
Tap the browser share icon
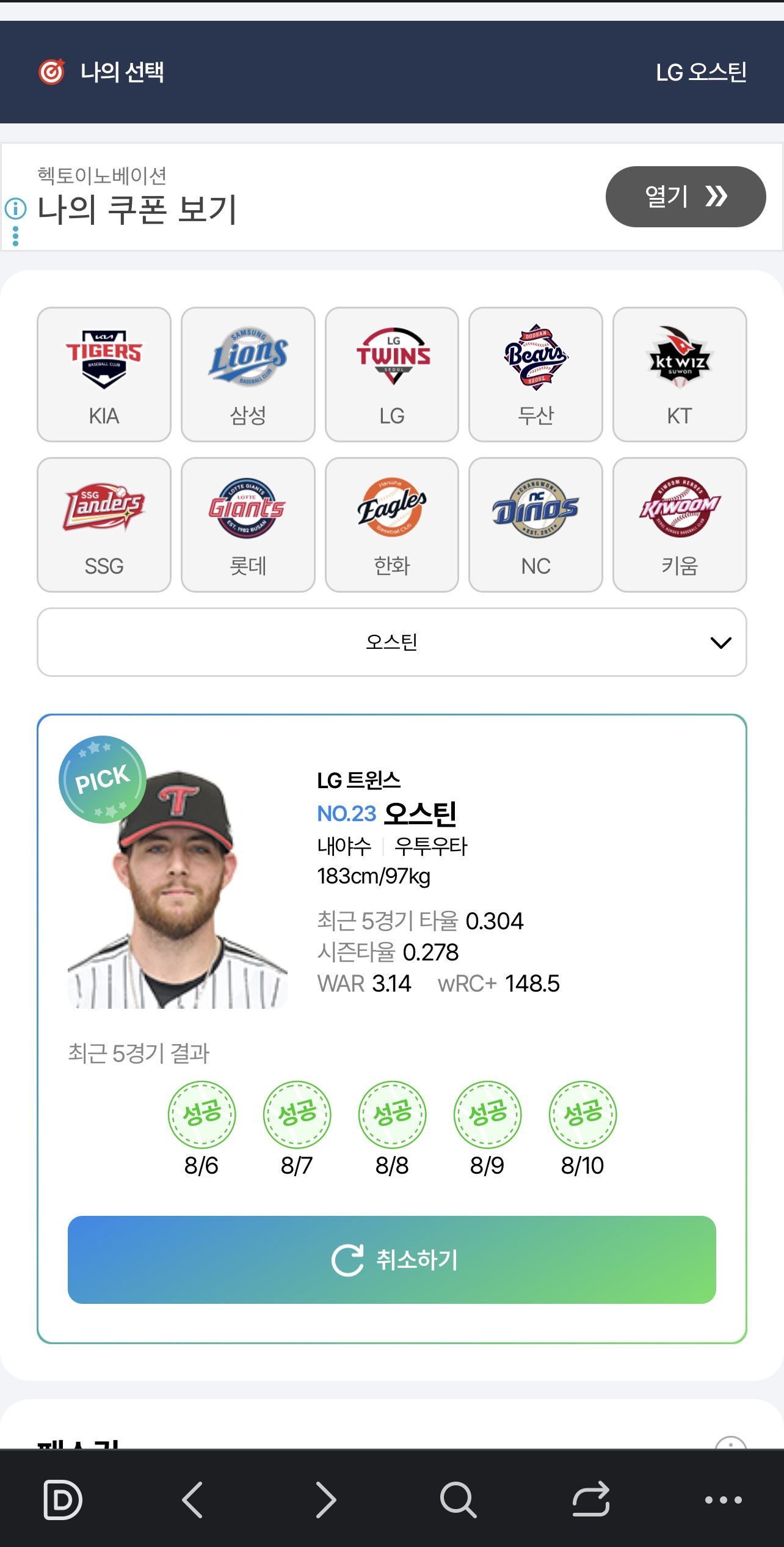coord(590,1499)
